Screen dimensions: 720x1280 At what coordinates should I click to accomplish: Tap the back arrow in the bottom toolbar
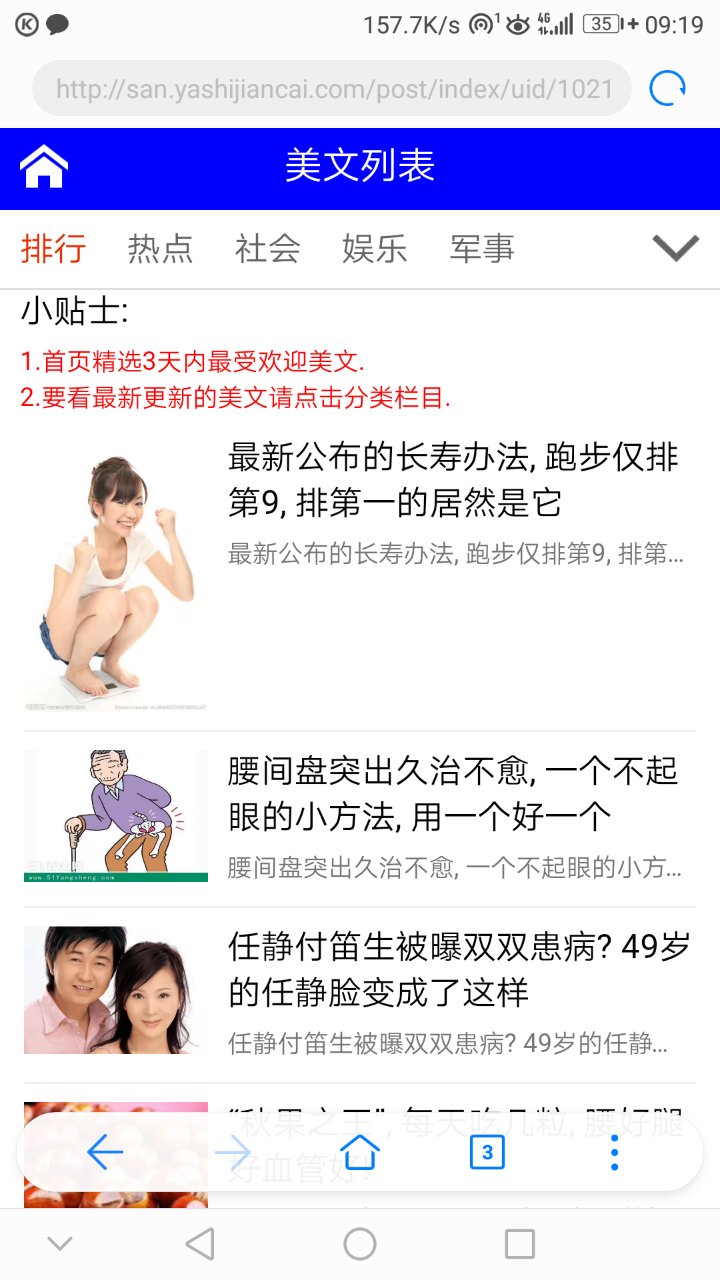pyautogui.click(x=108, y=1151)
